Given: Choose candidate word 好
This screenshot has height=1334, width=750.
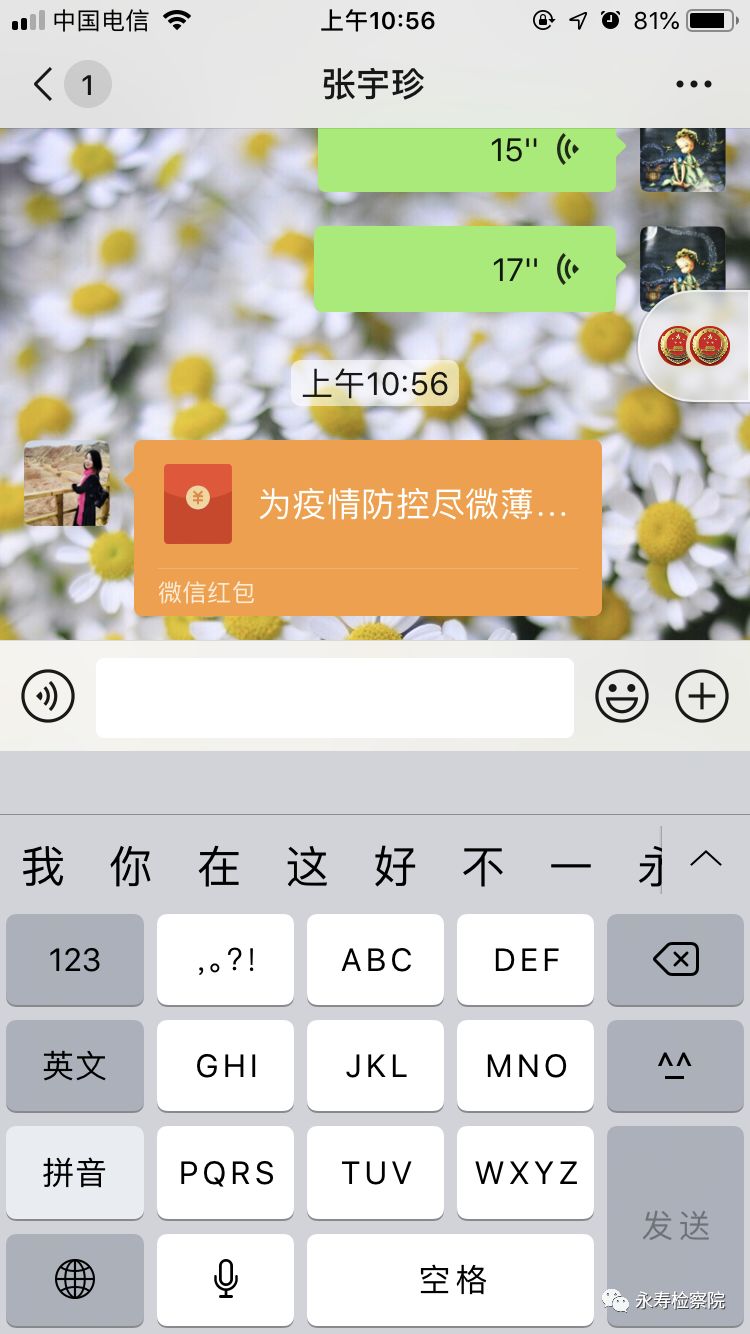Looking at the screenshot, I should (395, 866).
